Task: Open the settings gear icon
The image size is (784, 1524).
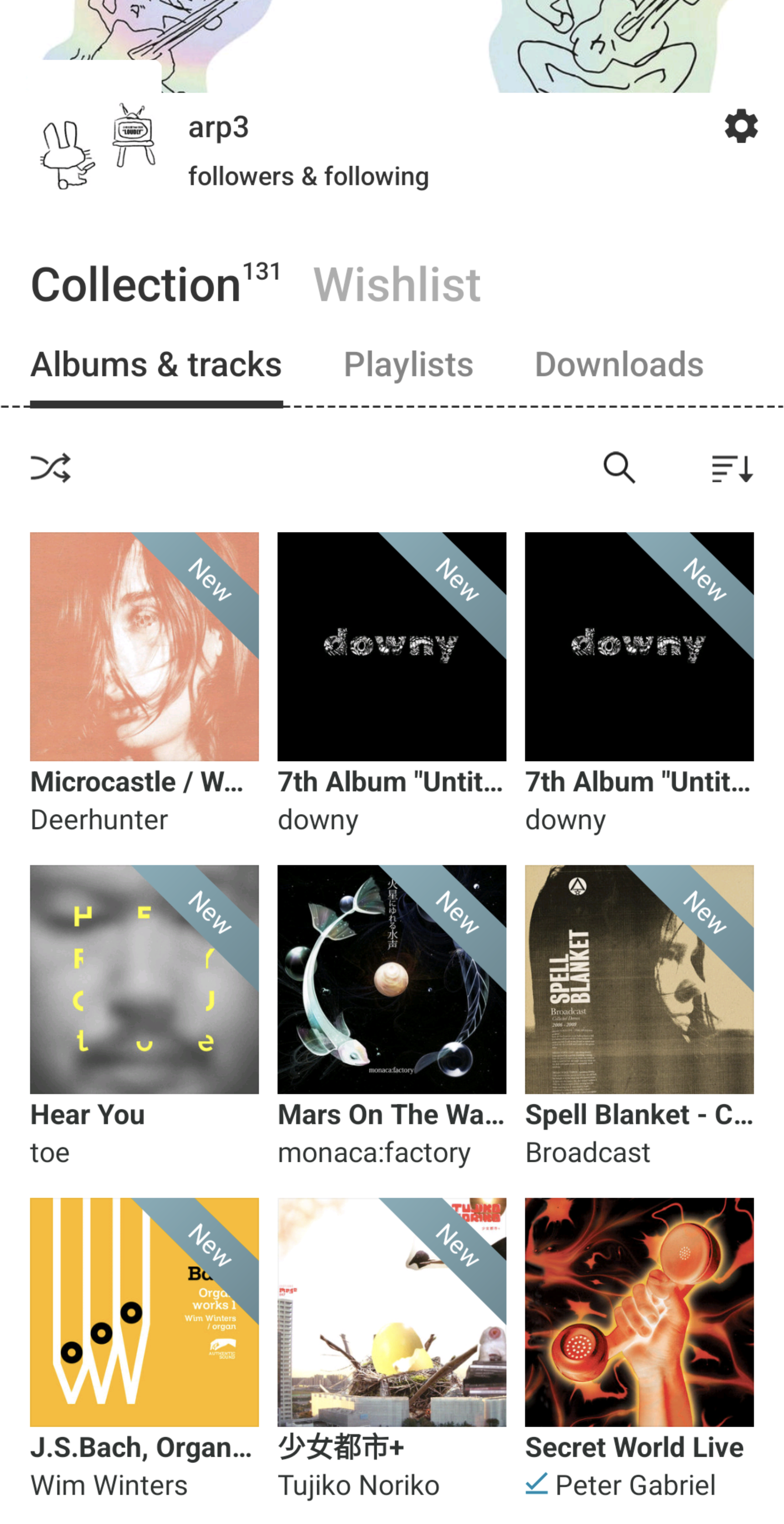Action: coord(740,126)
